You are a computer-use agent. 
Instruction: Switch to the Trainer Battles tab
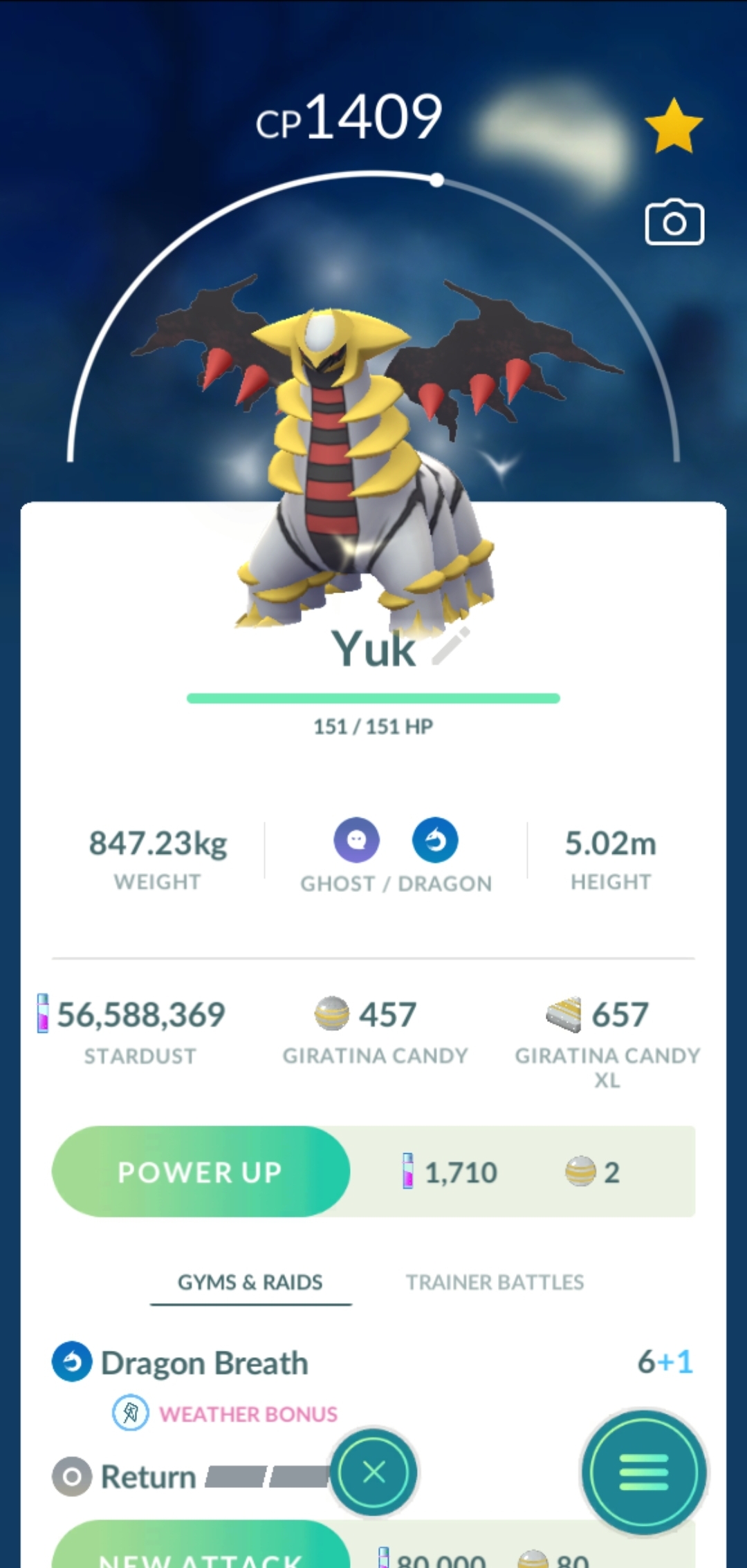[495, 1282]
